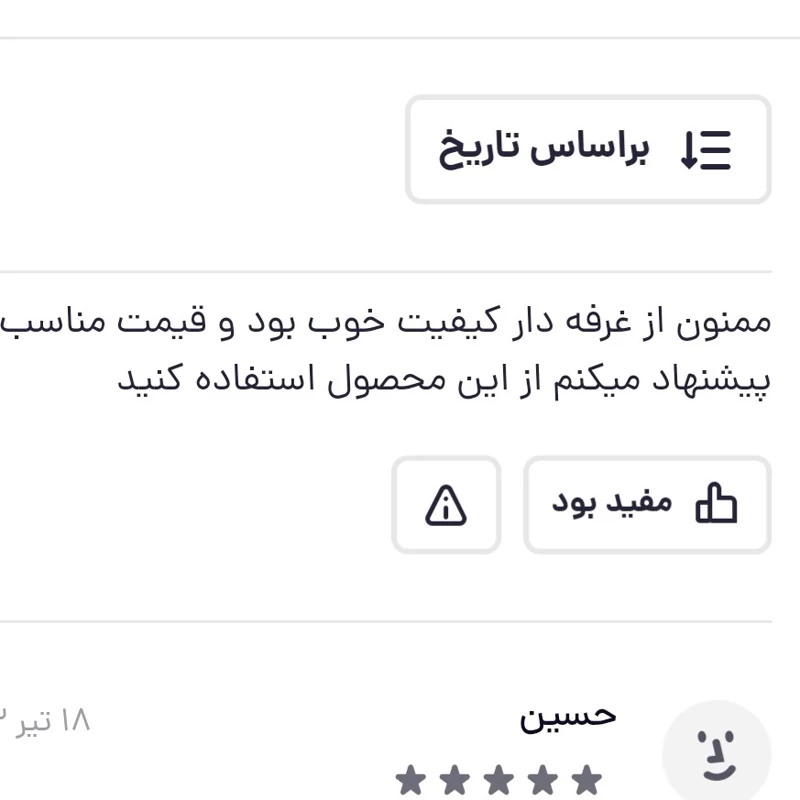
Task: Open the sort by date dropdown
Action: [x=588, y=150]
